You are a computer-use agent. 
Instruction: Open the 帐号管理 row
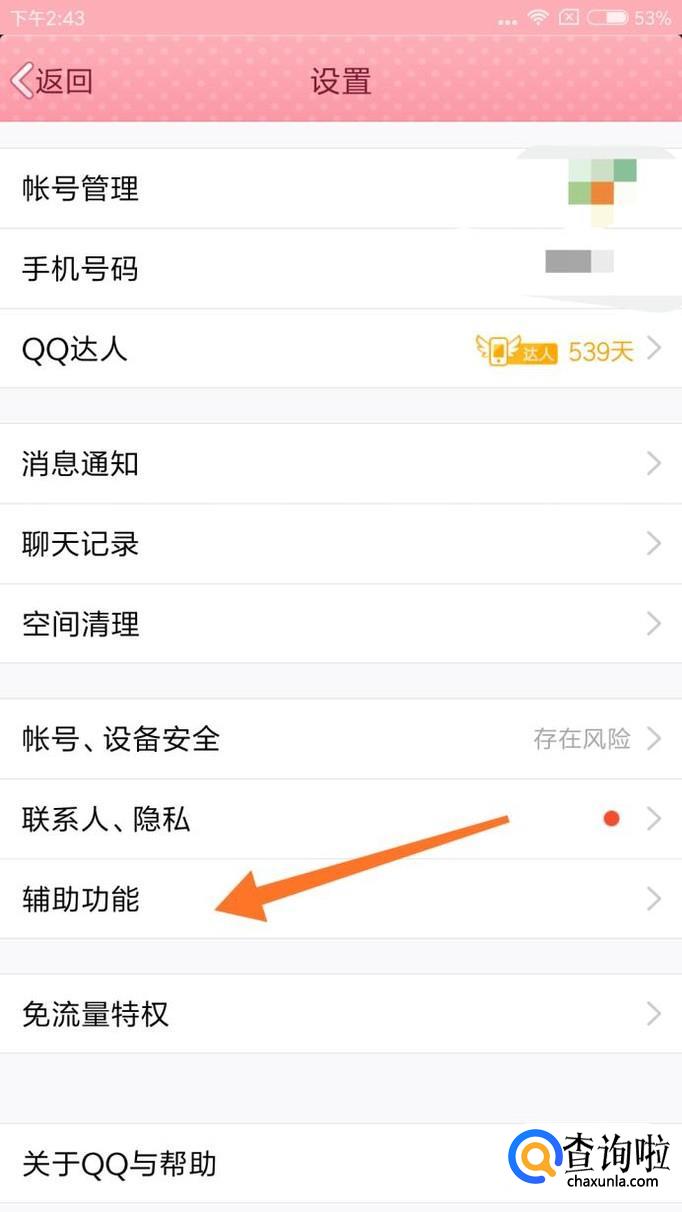[341, 188]
